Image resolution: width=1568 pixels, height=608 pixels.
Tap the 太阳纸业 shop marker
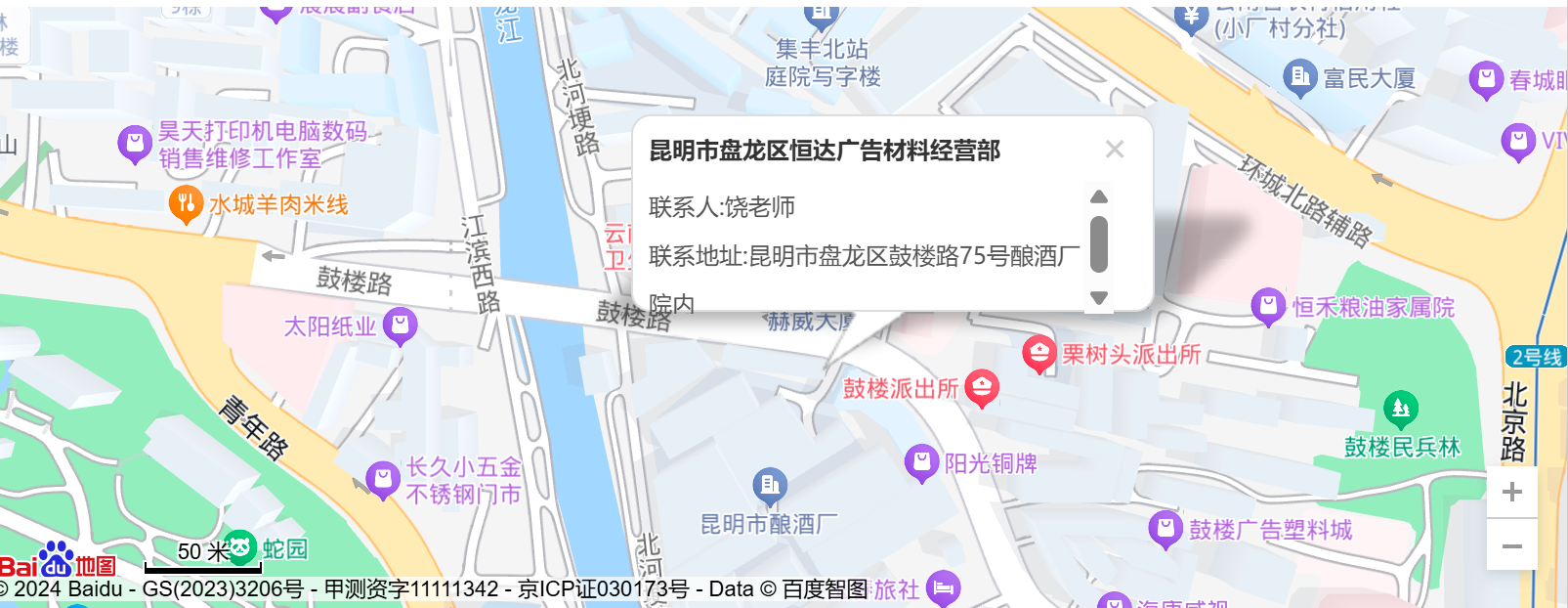400,325
